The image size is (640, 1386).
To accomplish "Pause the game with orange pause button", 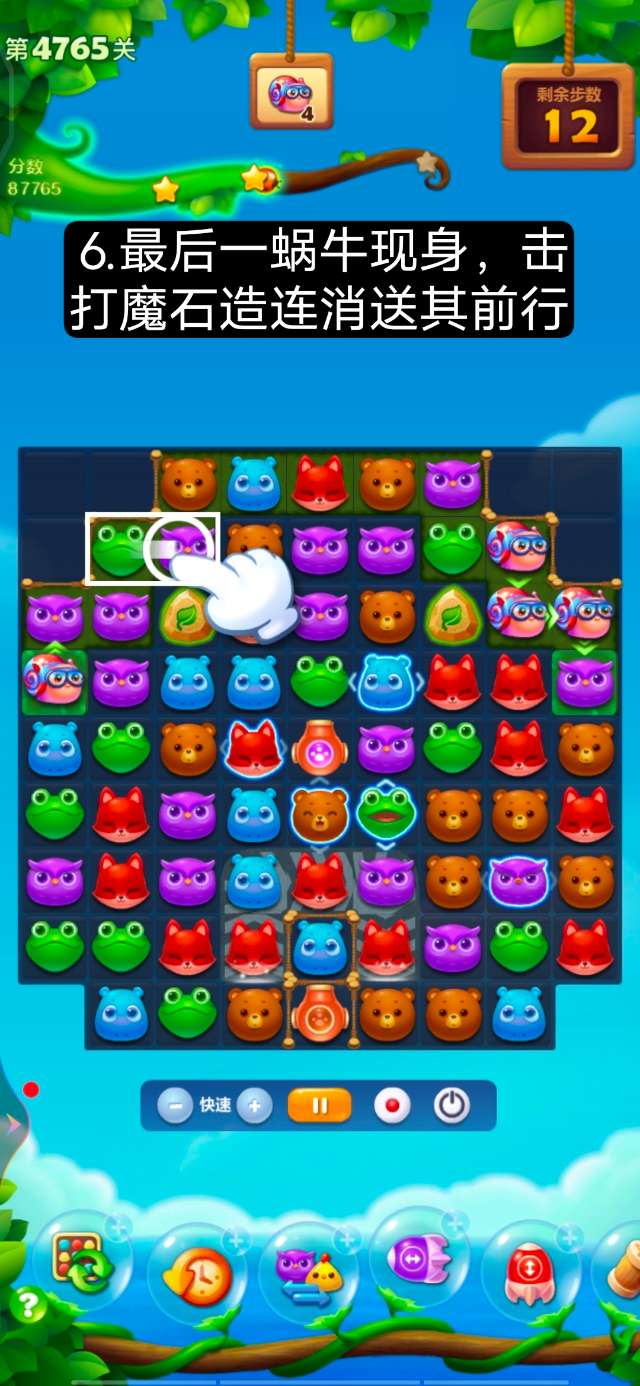I will pos(320,1106).
